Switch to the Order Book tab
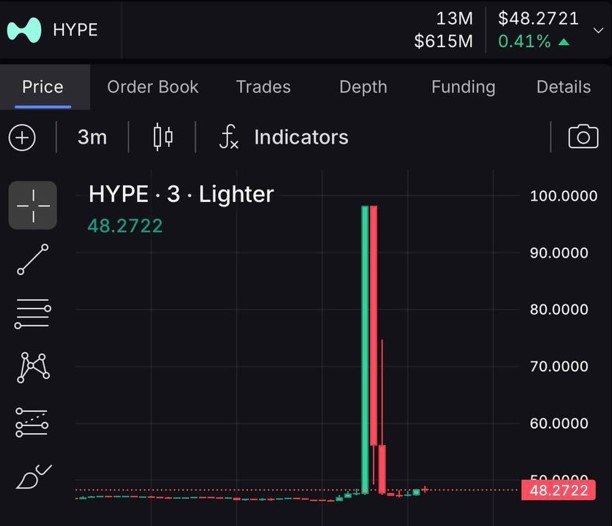 pyautogui.click(x=152, y=87)
